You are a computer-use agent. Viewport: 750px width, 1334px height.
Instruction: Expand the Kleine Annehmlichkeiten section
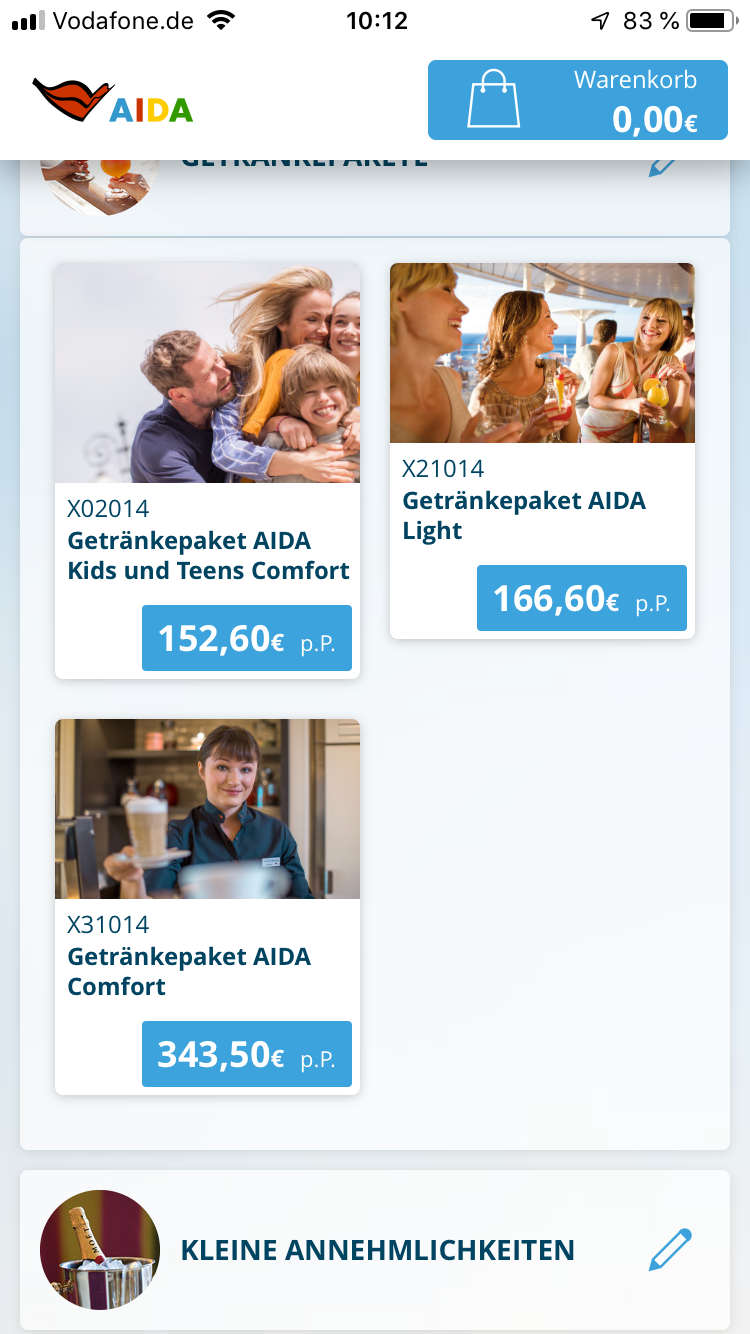376,1250
